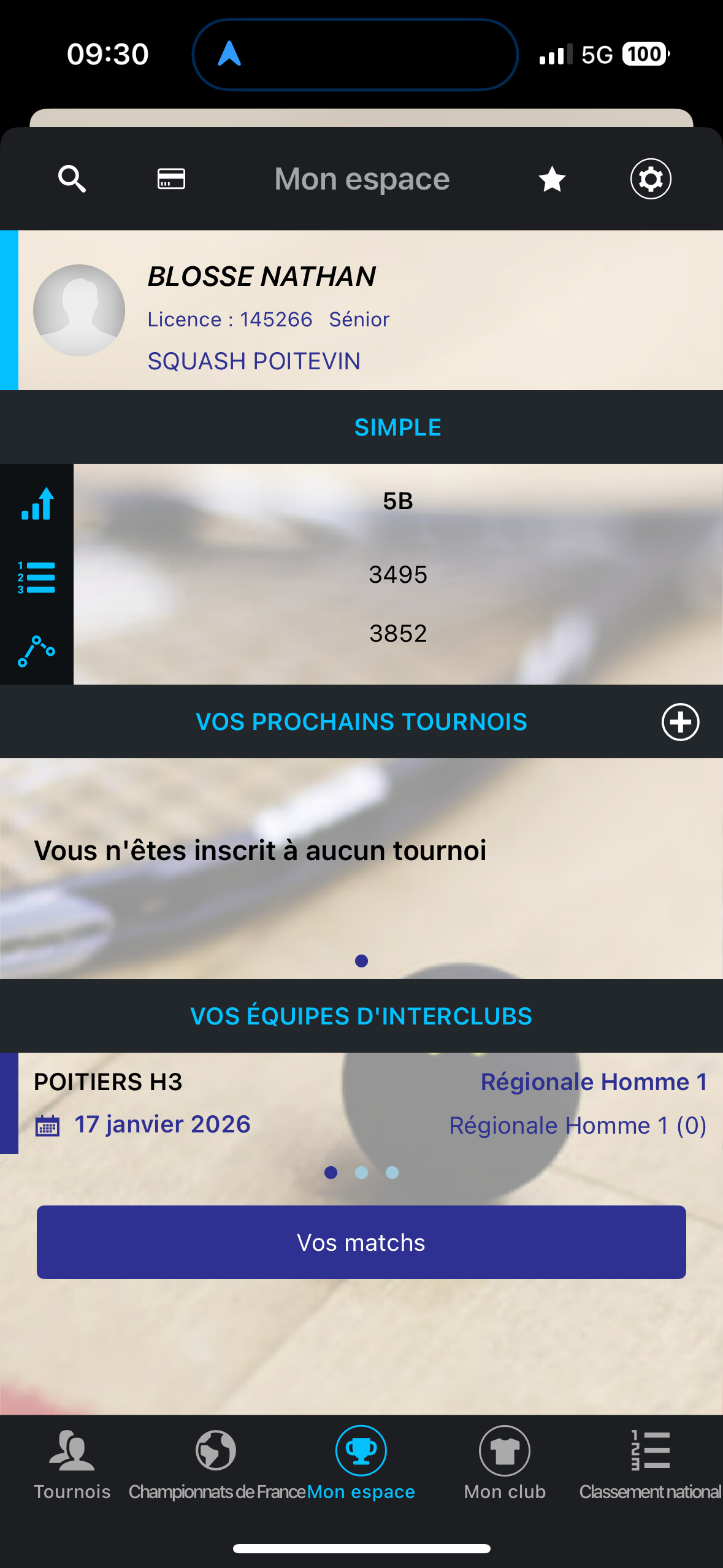Switch to the Tournois tab
Image resolution: width=723 pixels, height=1568 pixels.
coord(72,1464)
